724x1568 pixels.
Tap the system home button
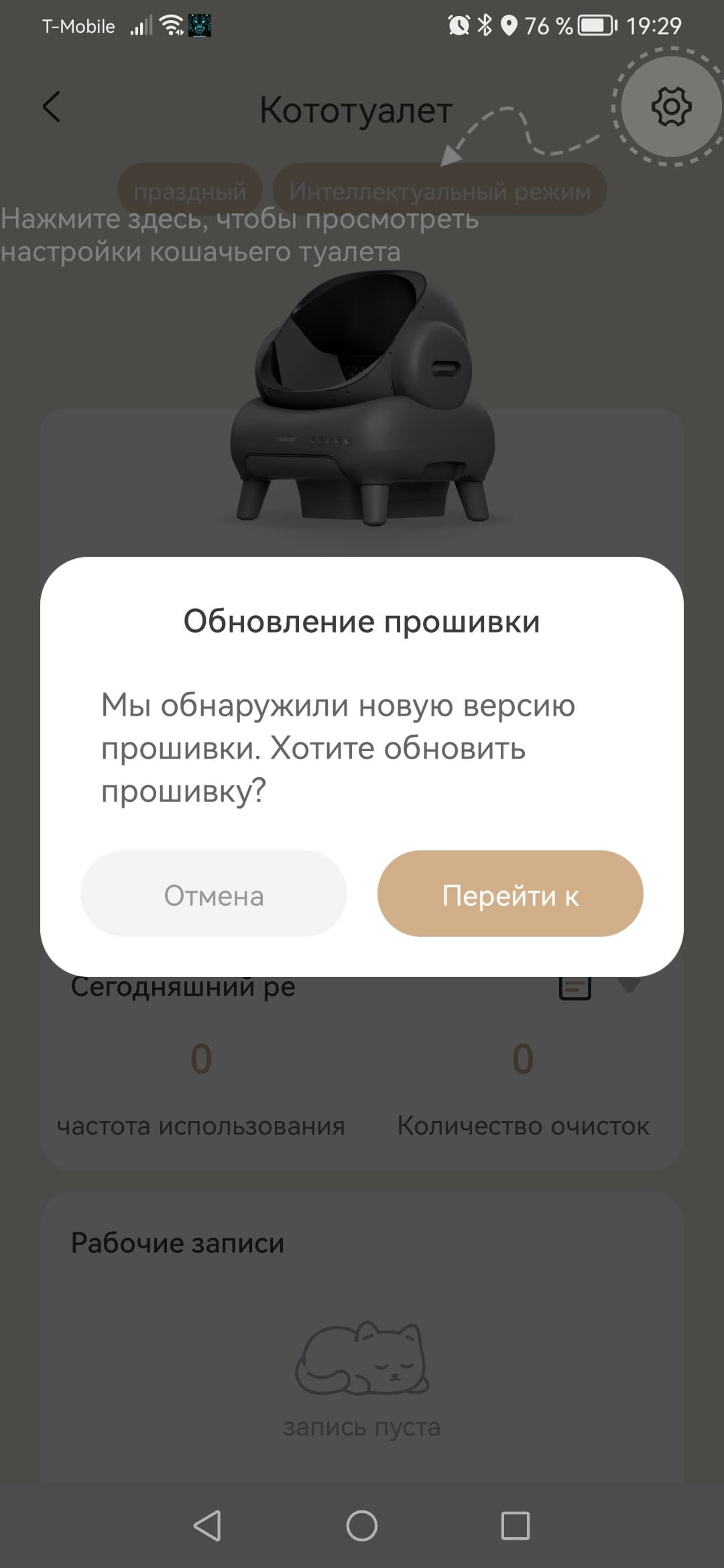362,1526
